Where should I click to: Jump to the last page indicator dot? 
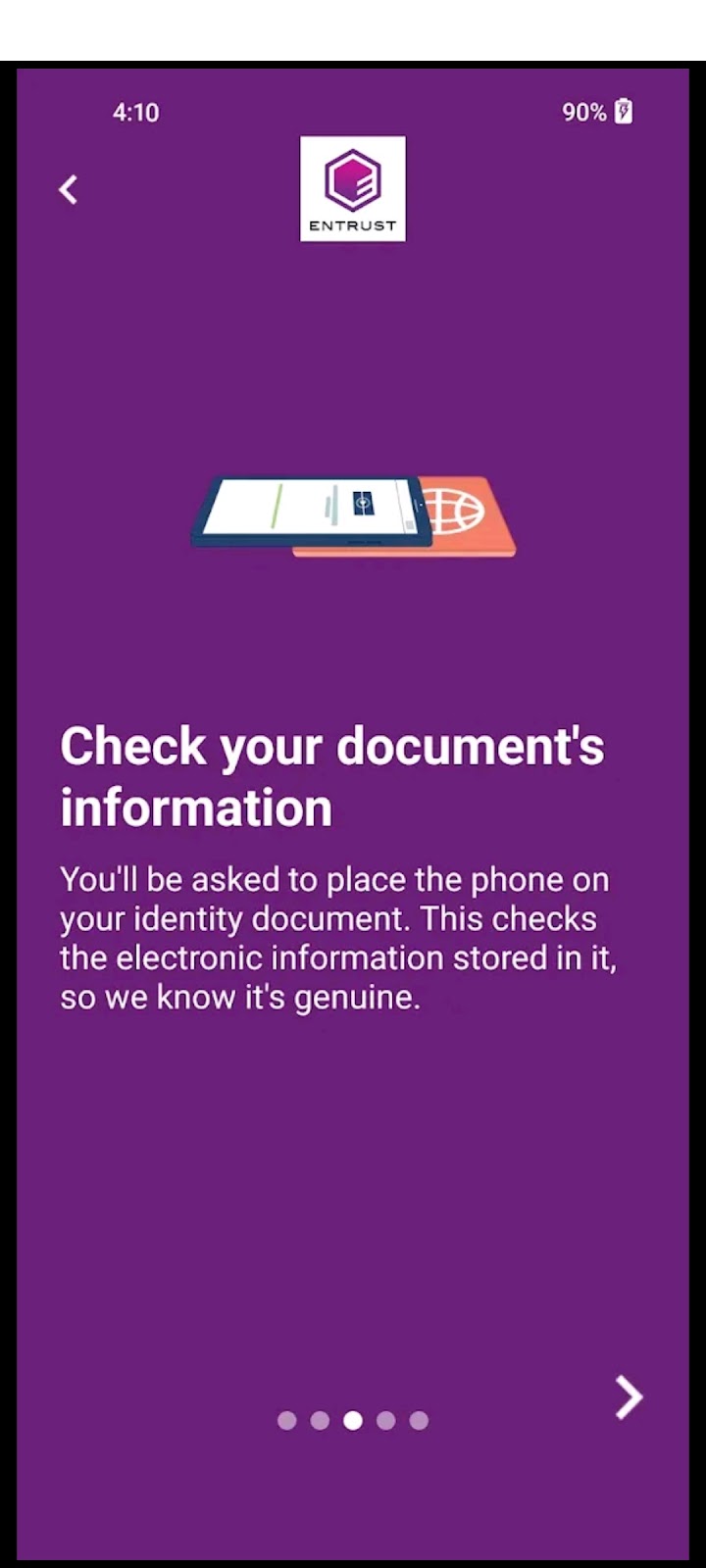(x=419, y=1421)
